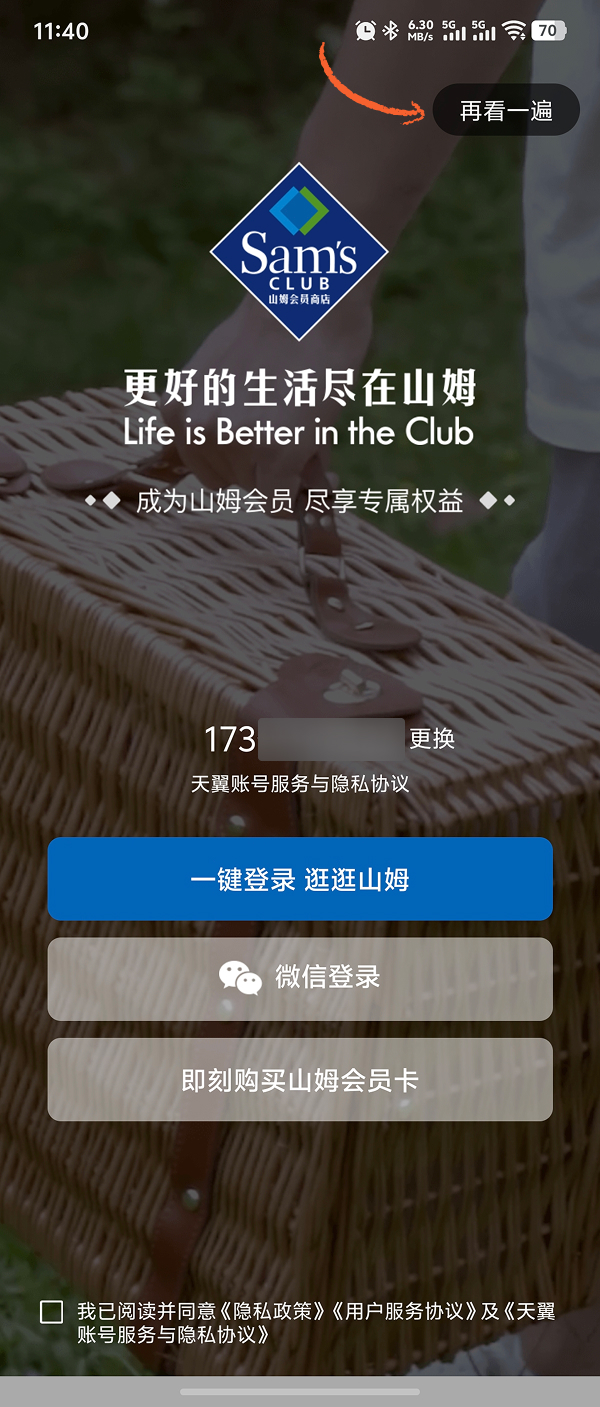
Task: Check the agreement consent checkbox
Action: (52, 1312)
